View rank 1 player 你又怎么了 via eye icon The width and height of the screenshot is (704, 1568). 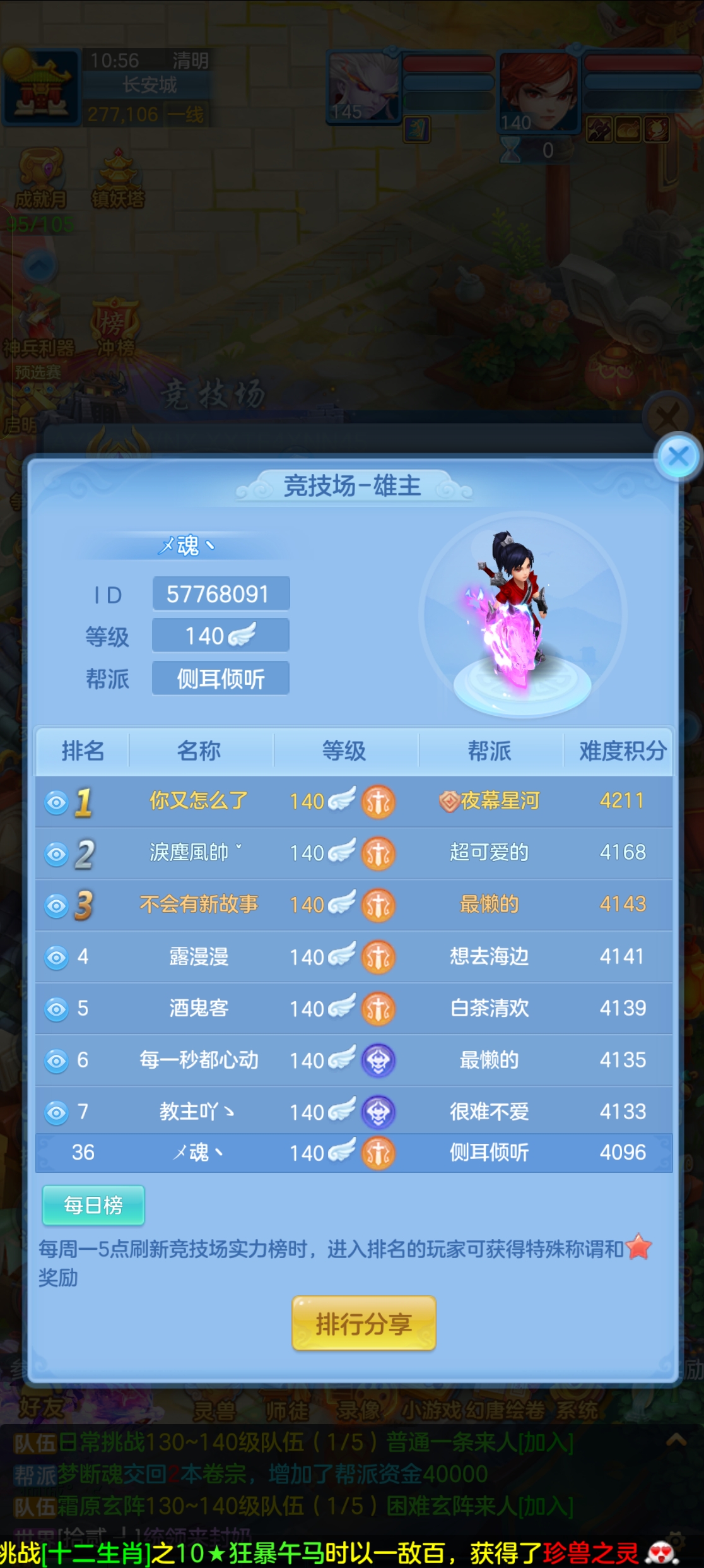56,802
